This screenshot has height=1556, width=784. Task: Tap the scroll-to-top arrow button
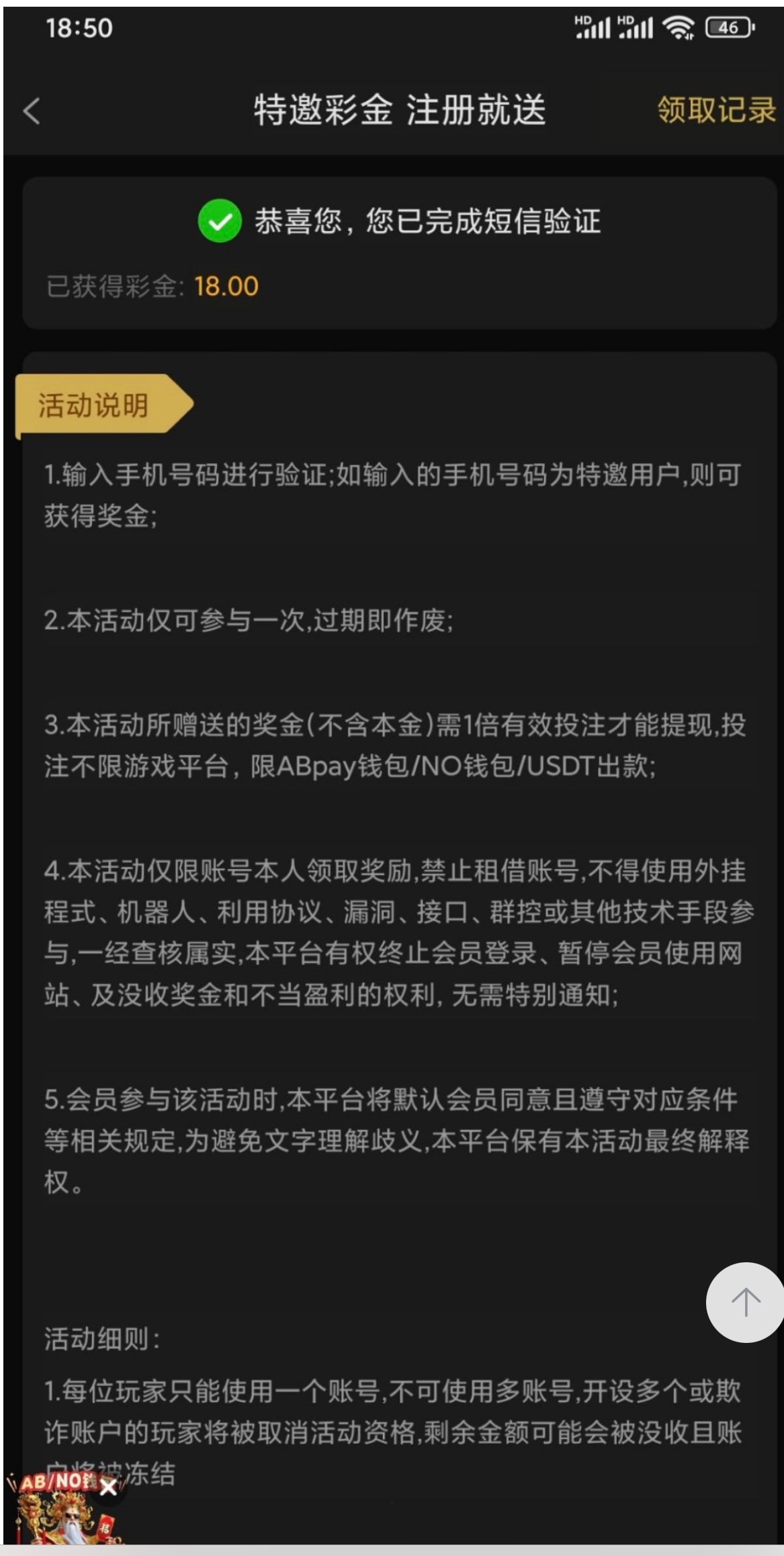(x=744, y=1302)
